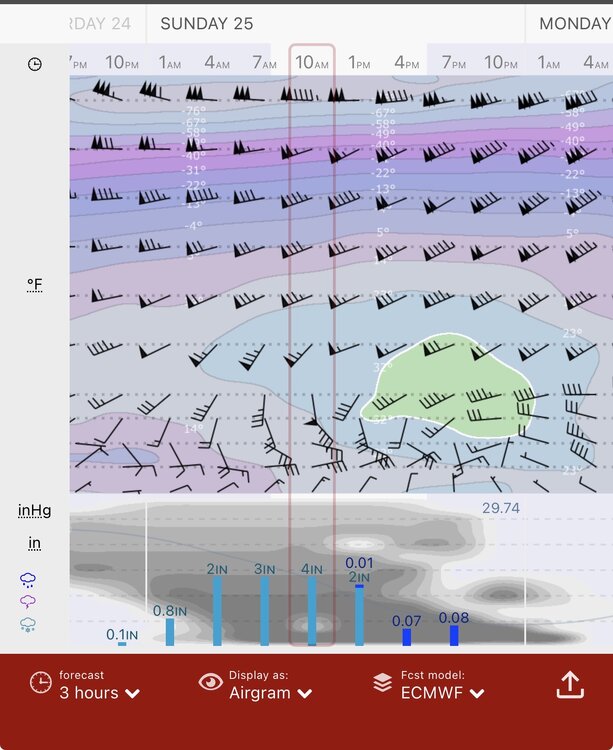
Task: Open the forecast interval dropdown showing 3 hours
Action: pyautogui.click(x=98, y=692)
